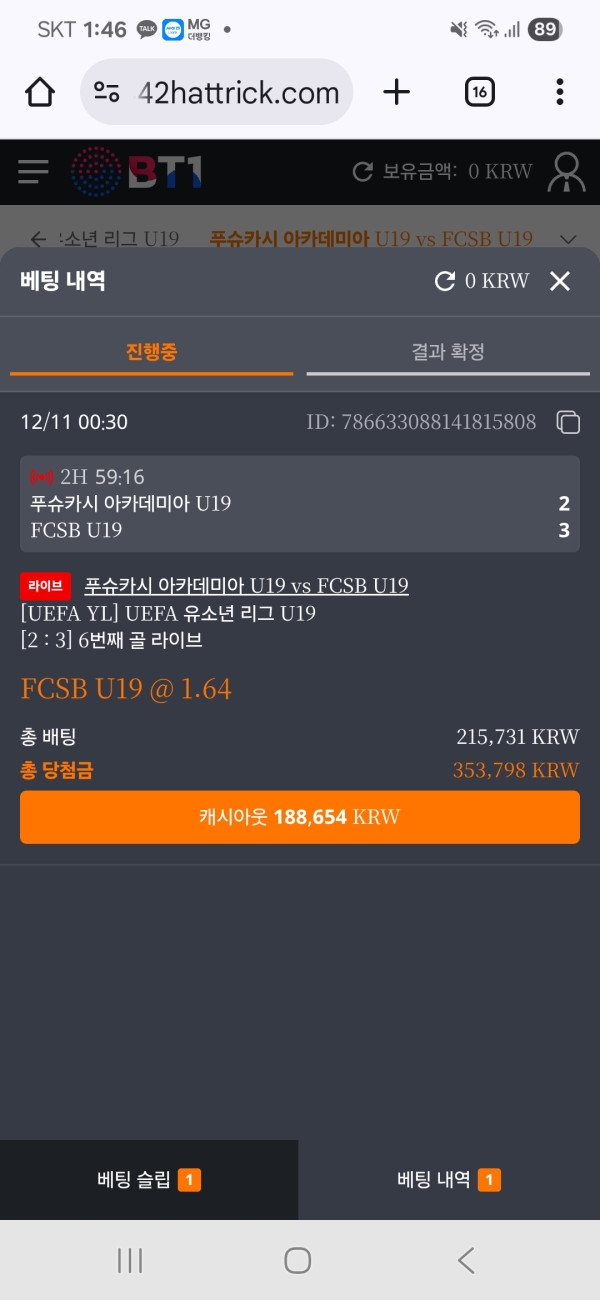Copy the bet ID number
Viewport: 600px width, 1300px height.
click(568, 422)
